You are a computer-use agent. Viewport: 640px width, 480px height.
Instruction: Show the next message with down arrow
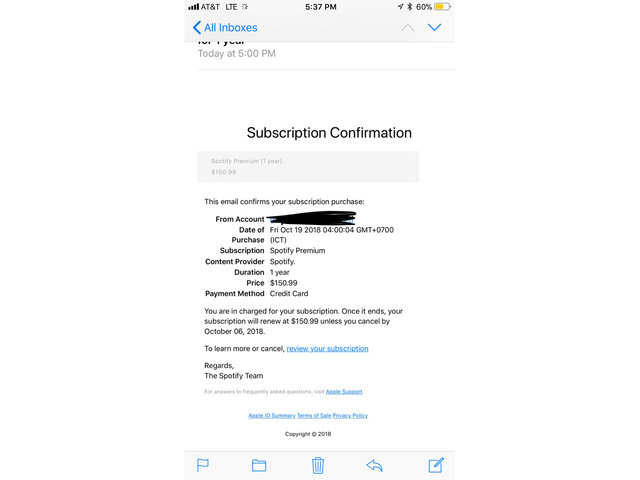[x=434, y=28]
